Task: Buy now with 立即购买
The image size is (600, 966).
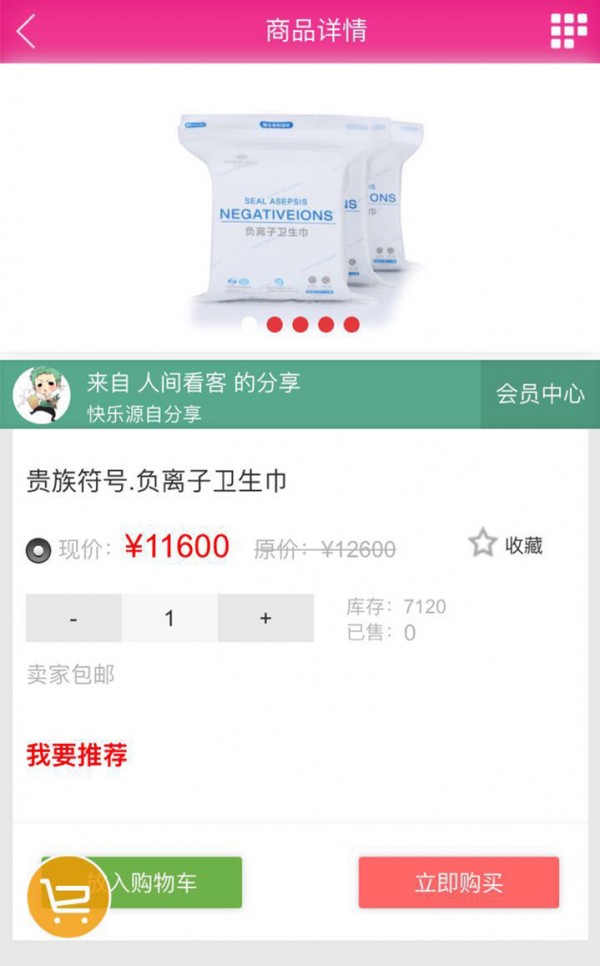Action: click(x=458, y=883)
